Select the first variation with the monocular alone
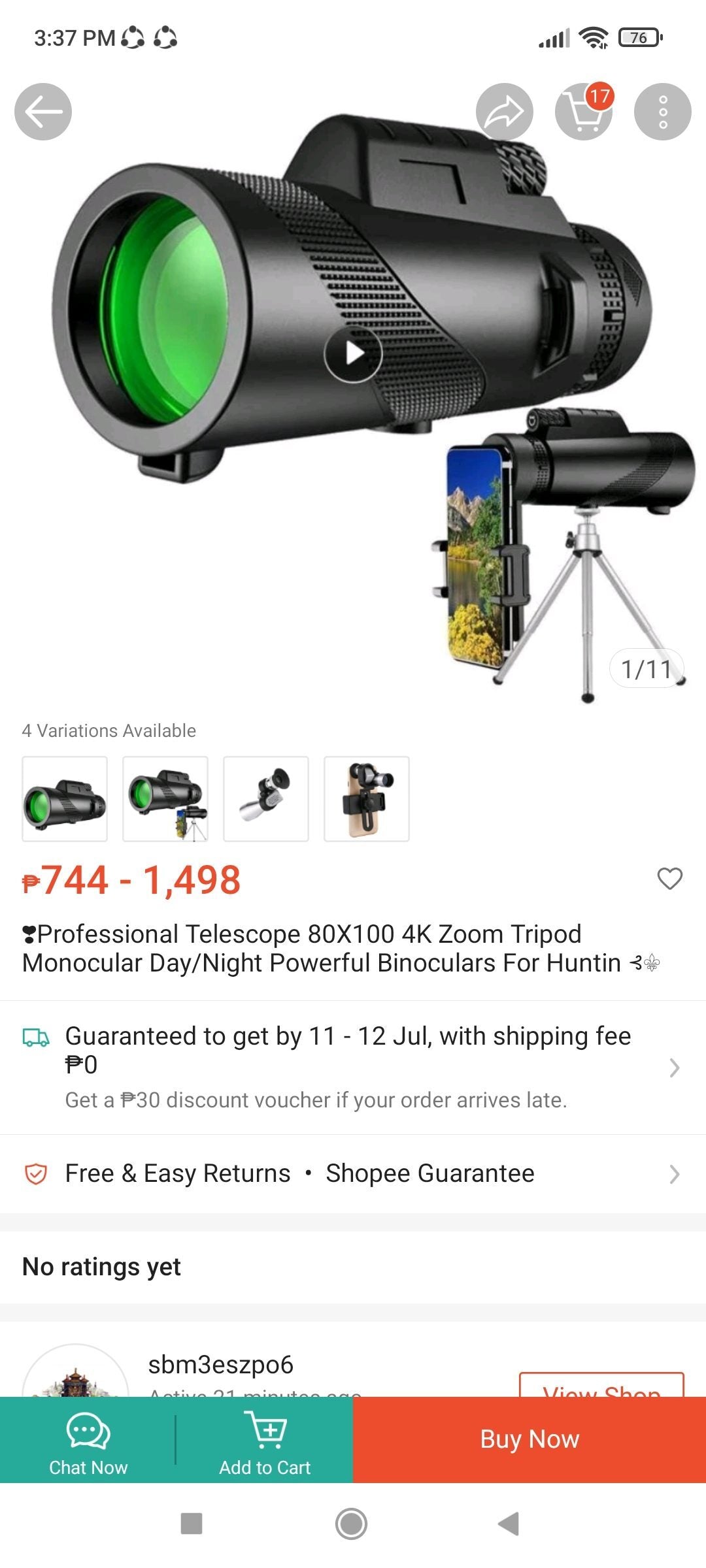This screenshot has width=706, height=1568. click(x=65, y=798)
